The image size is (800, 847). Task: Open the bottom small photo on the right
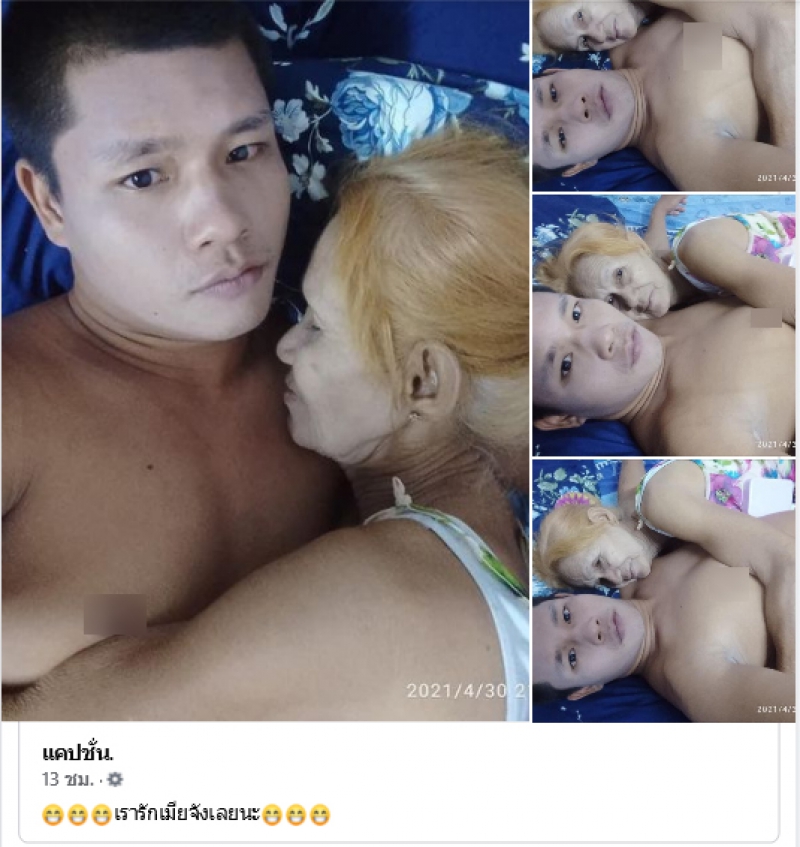coord(664,590)
